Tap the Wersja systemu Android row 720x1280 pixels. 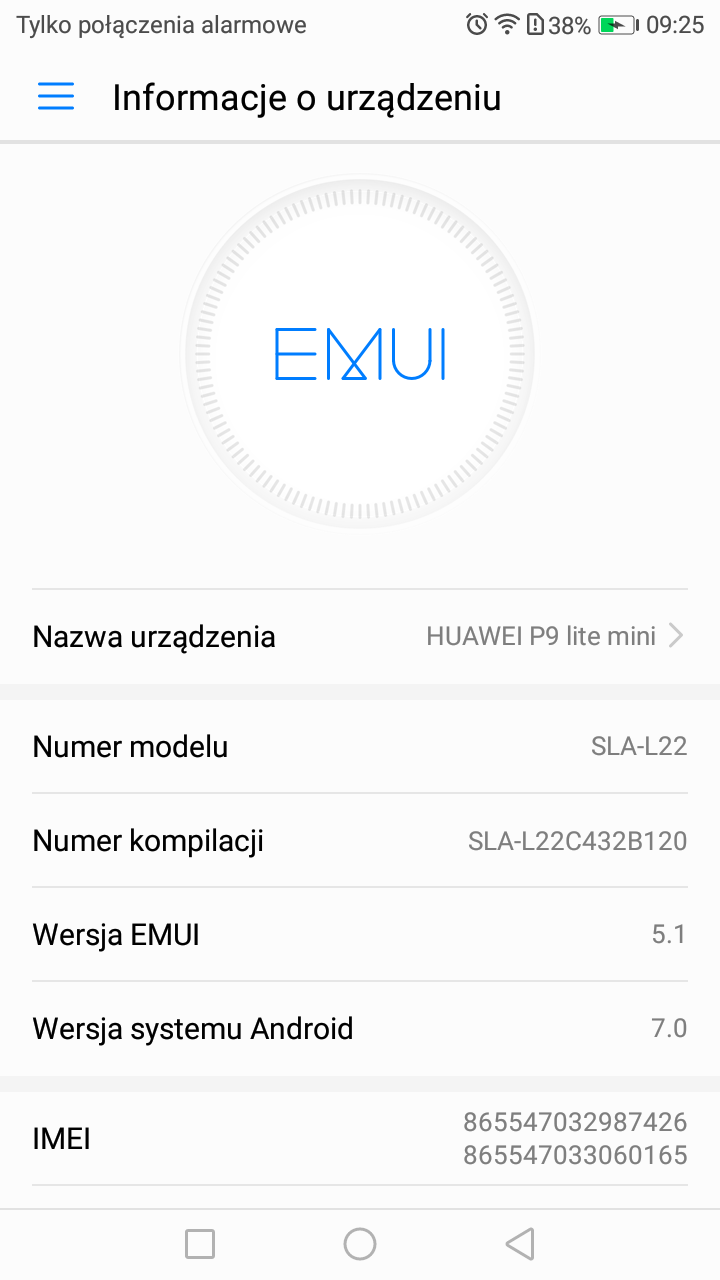(x=360, y=1028)
